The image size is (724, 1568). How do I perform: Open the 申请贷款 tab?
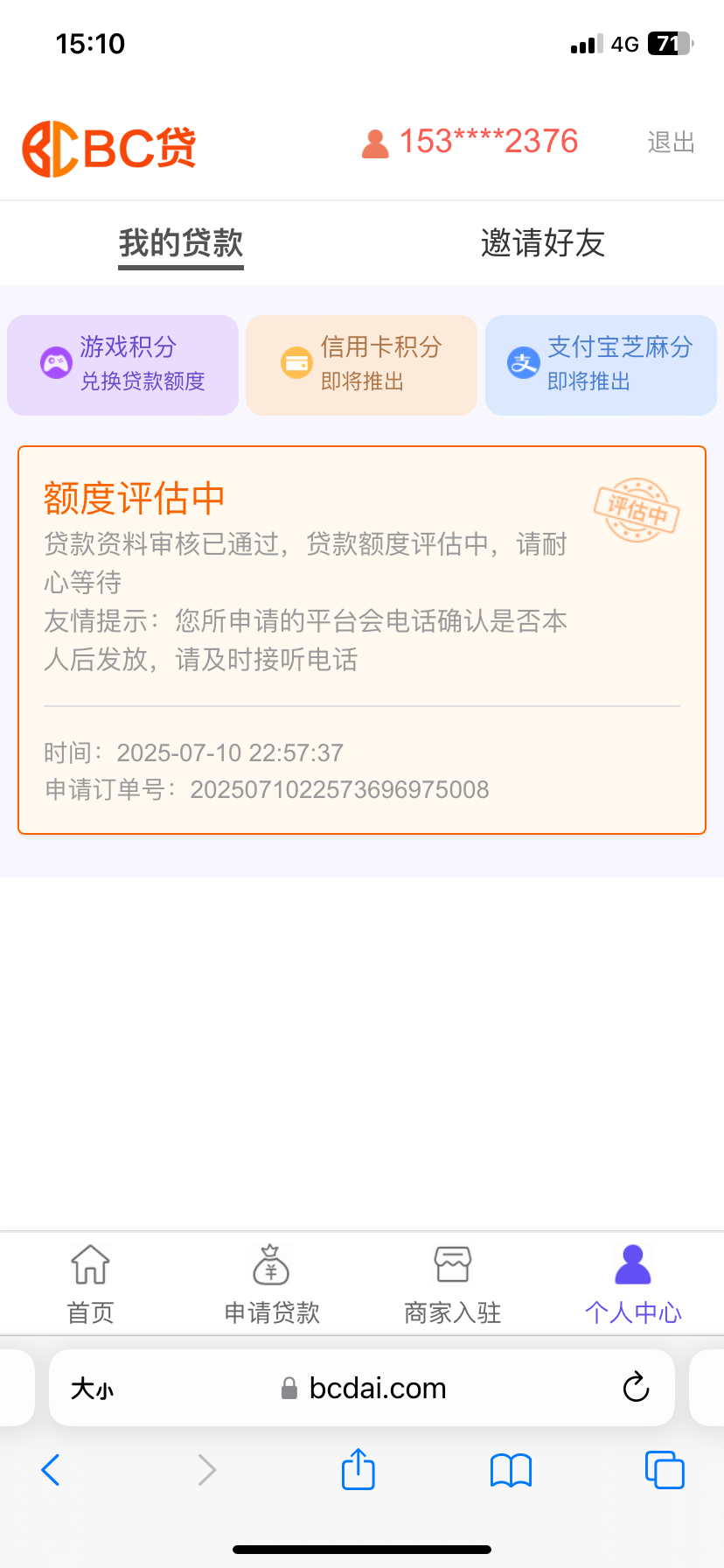pos(272,1284)
